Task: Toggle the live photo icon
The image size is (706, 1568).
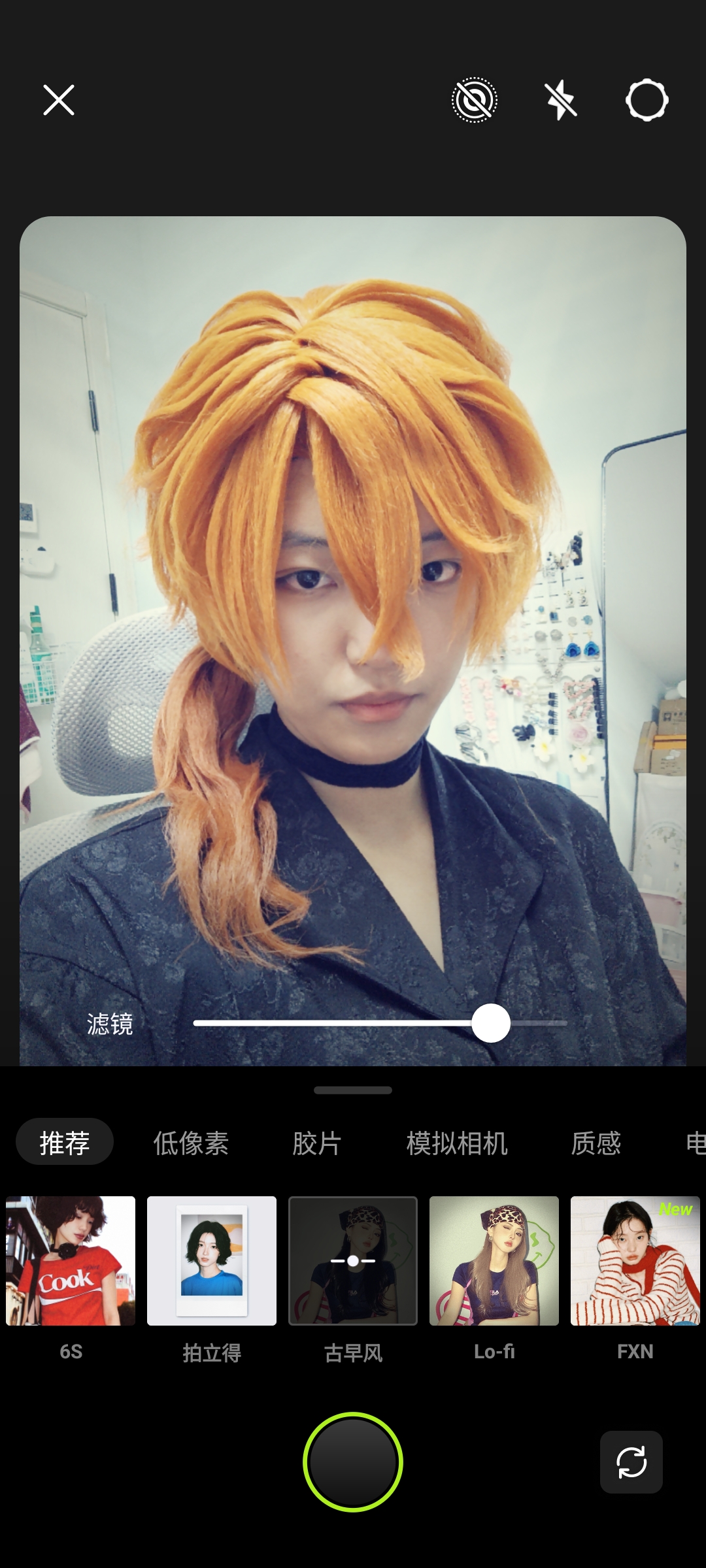Action: pyautogui.click(x=475, y=100)
